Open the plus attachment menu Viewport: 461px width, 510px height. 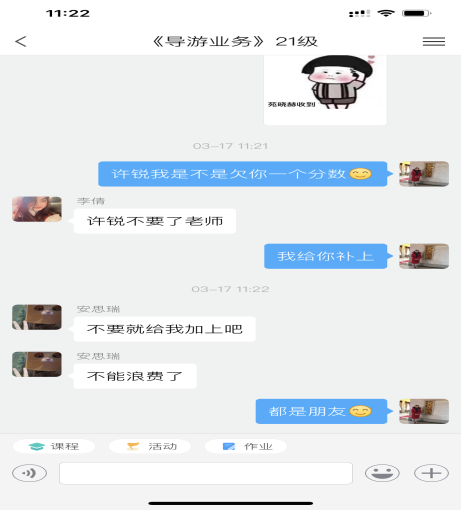[431, 473]
